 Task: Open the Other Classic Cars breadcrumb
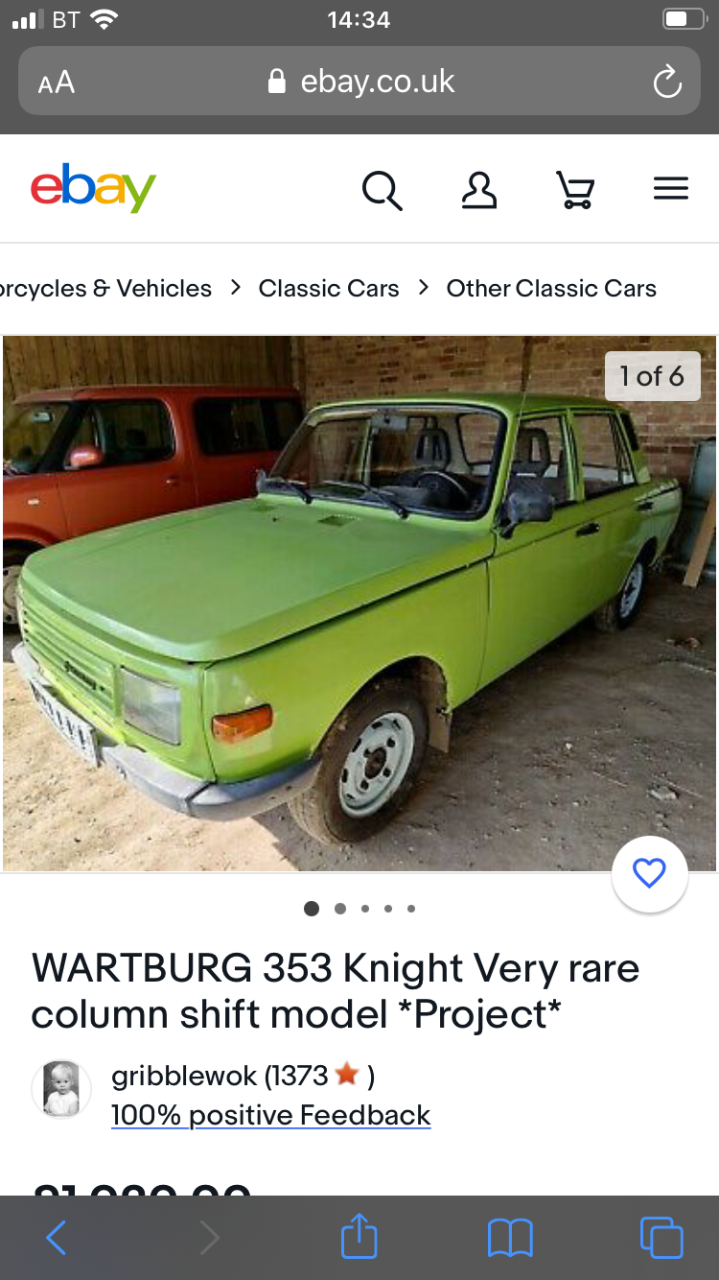pyautogui.click(x=551, y=288)
